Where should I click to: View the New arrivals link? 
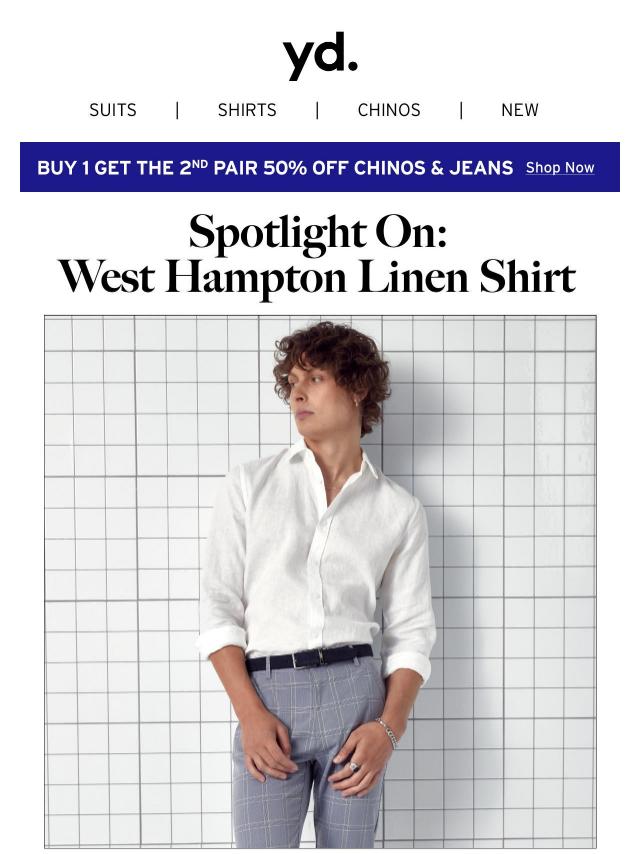click(x=519, y=111)
